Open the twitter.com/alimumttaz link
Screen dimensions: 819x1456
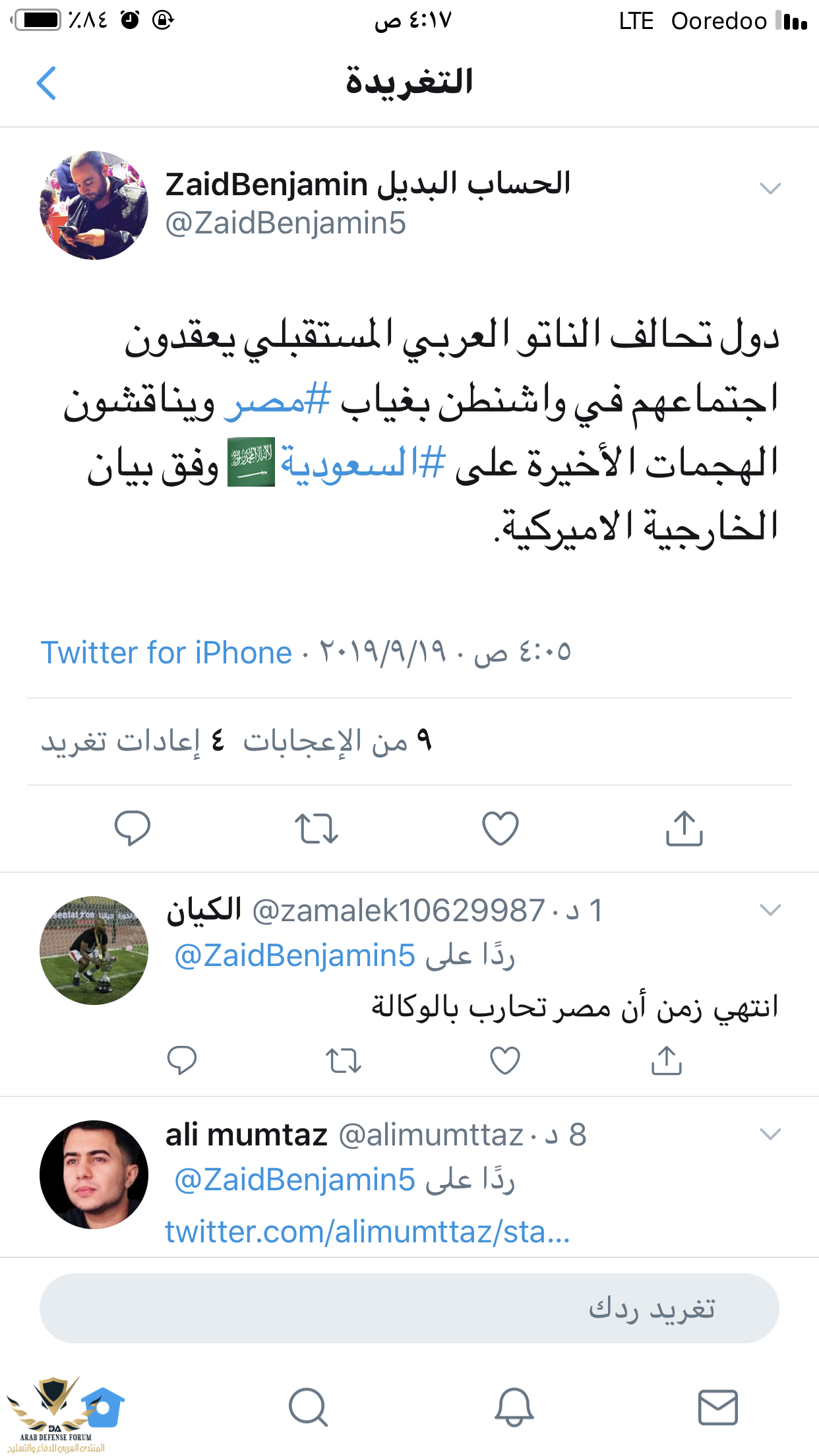(x=367, y=1232)
